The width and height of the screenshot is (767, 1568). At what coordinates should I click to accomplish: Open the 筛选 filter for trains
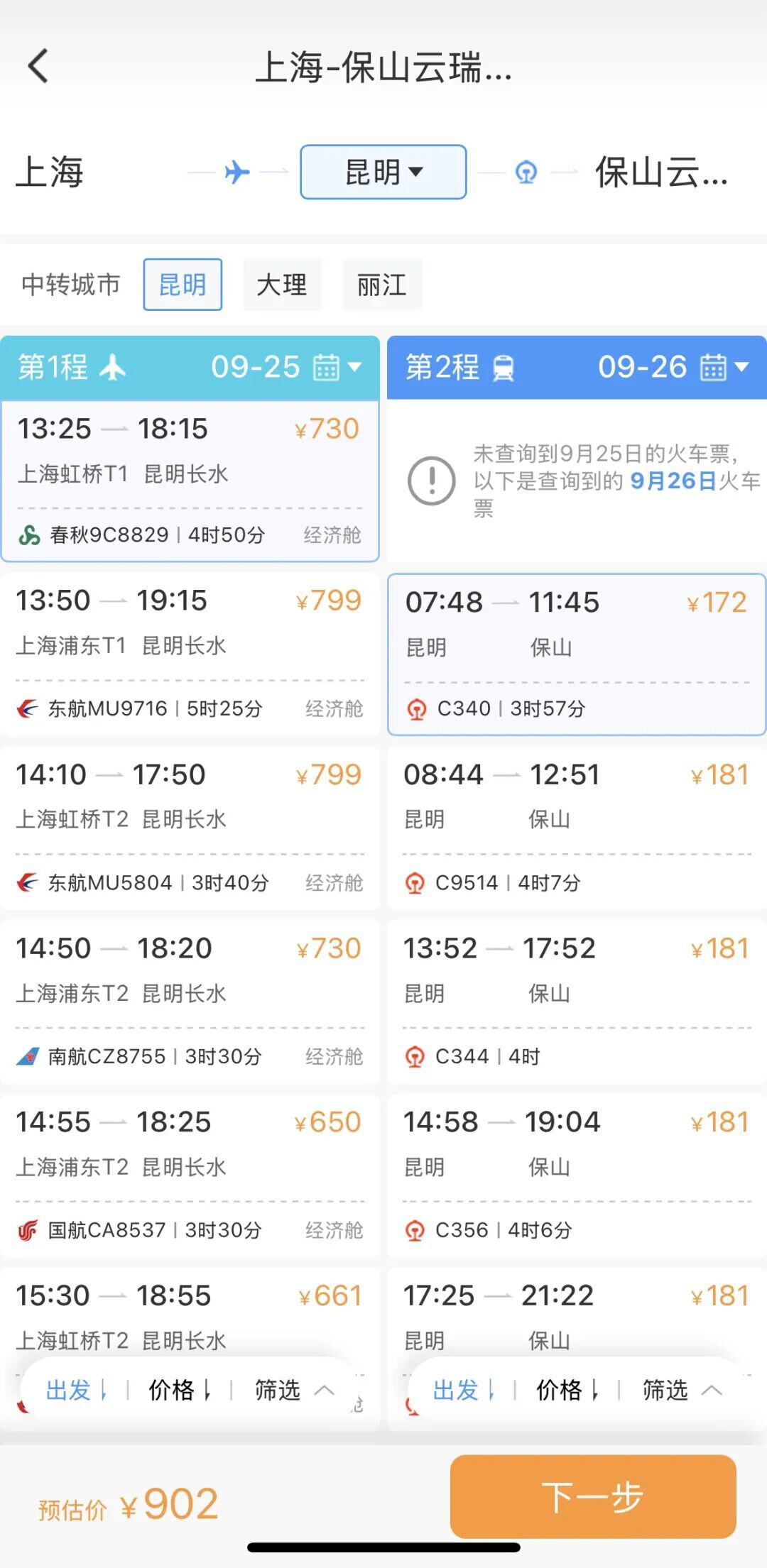680,1390
